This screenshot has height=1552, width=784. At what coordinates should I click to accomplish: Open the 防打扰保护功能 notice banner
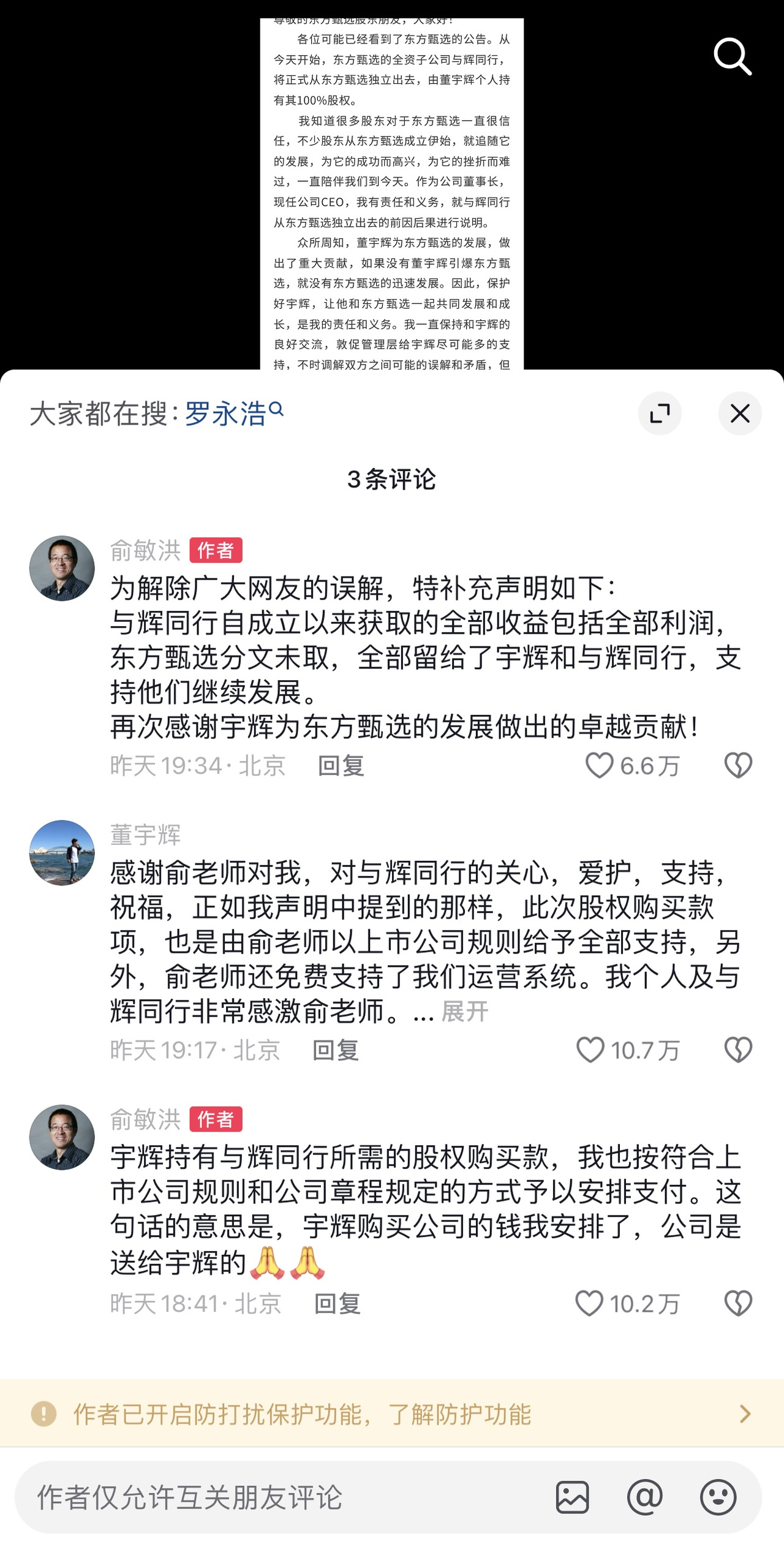(392, 1414)
